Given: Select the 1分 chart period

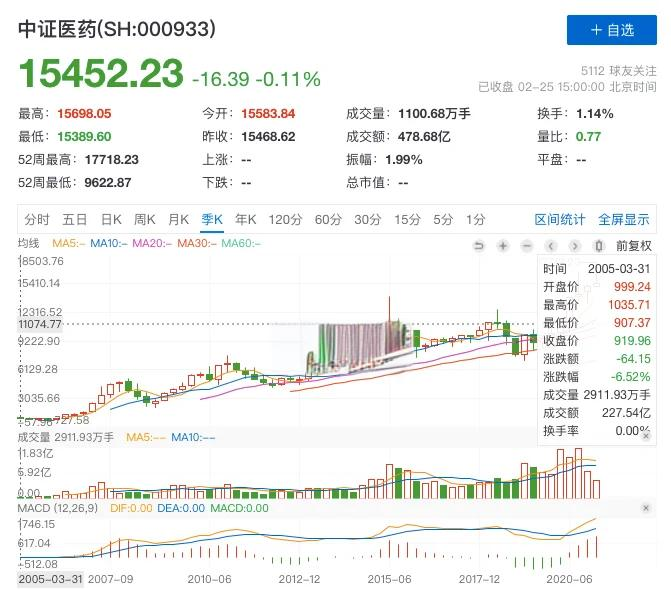Looking at the screenshot, I should point(475,219).
